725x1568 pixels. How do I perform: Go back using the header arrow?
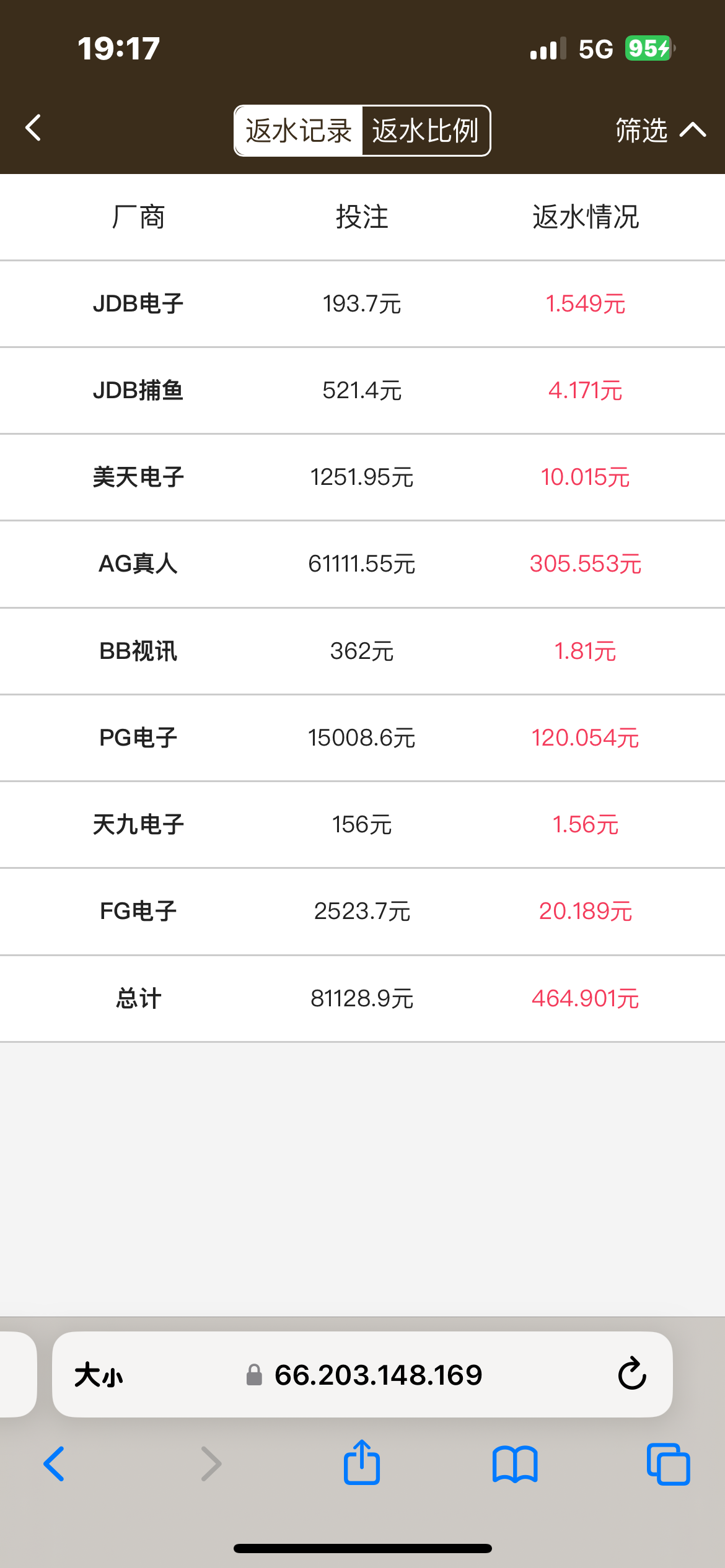(33, 128)
